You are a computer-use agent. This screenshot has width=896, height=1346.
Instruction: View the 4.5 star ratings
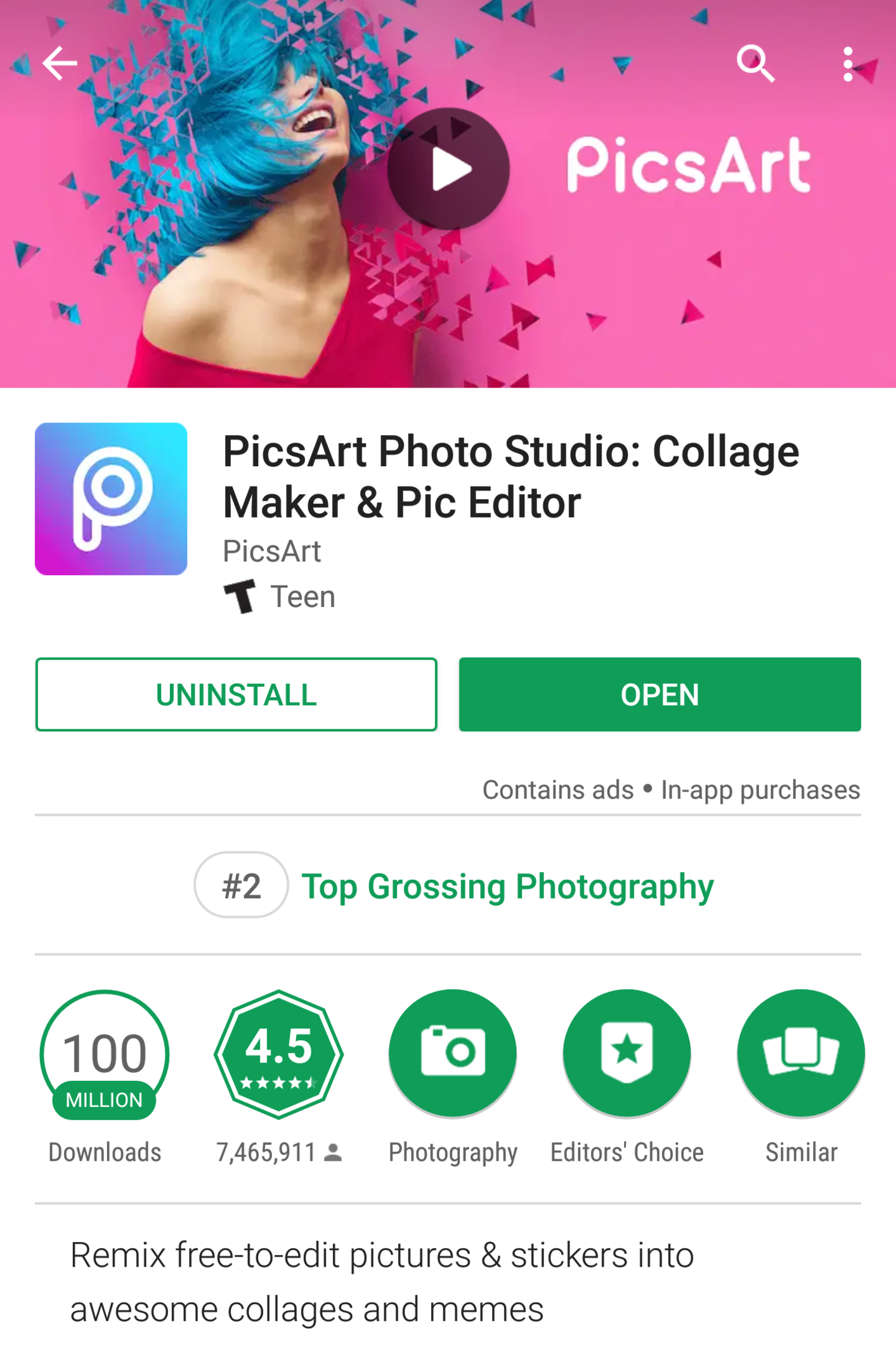[278, 1054]
